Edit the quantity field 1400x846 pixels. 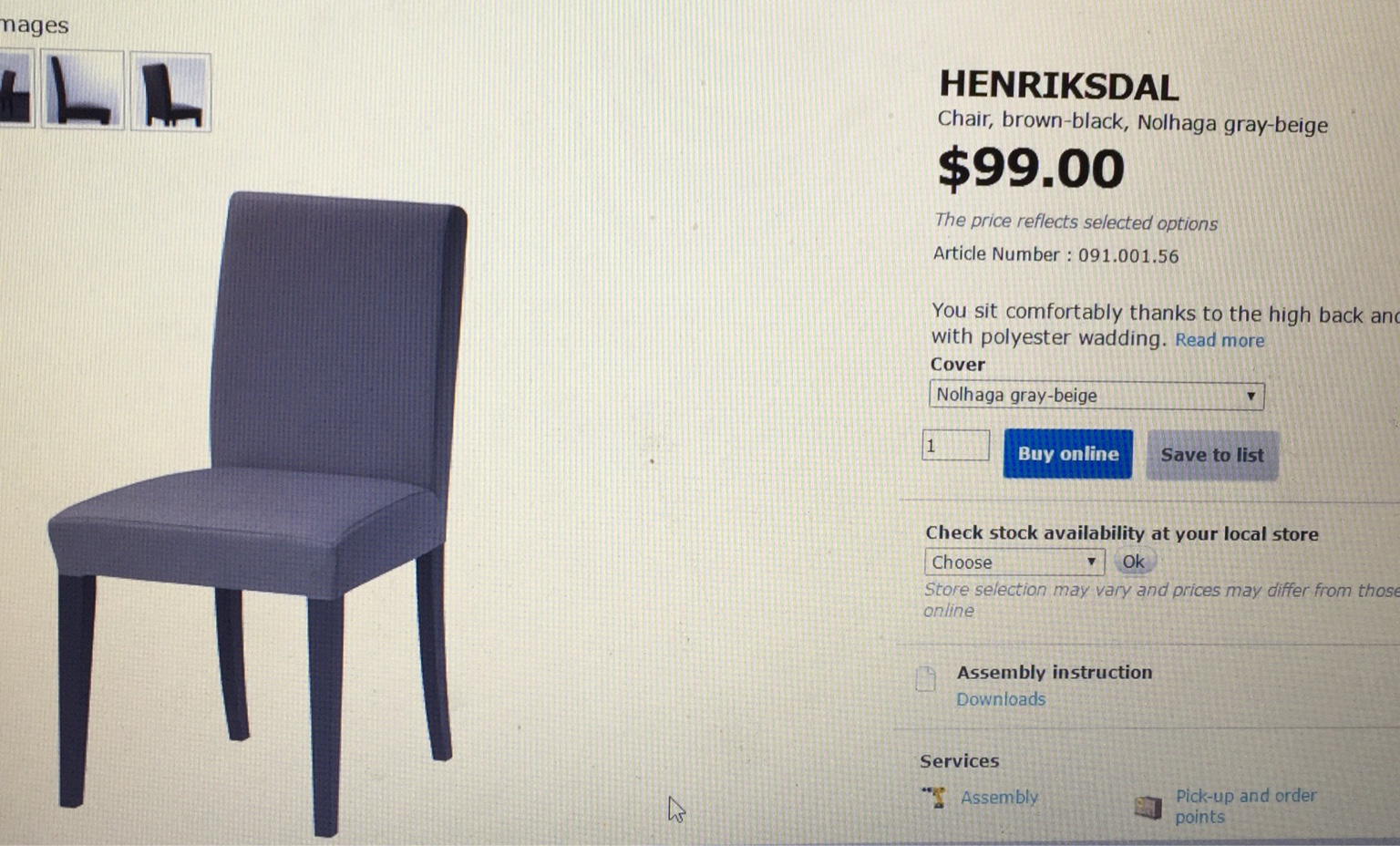coord(954,446)
